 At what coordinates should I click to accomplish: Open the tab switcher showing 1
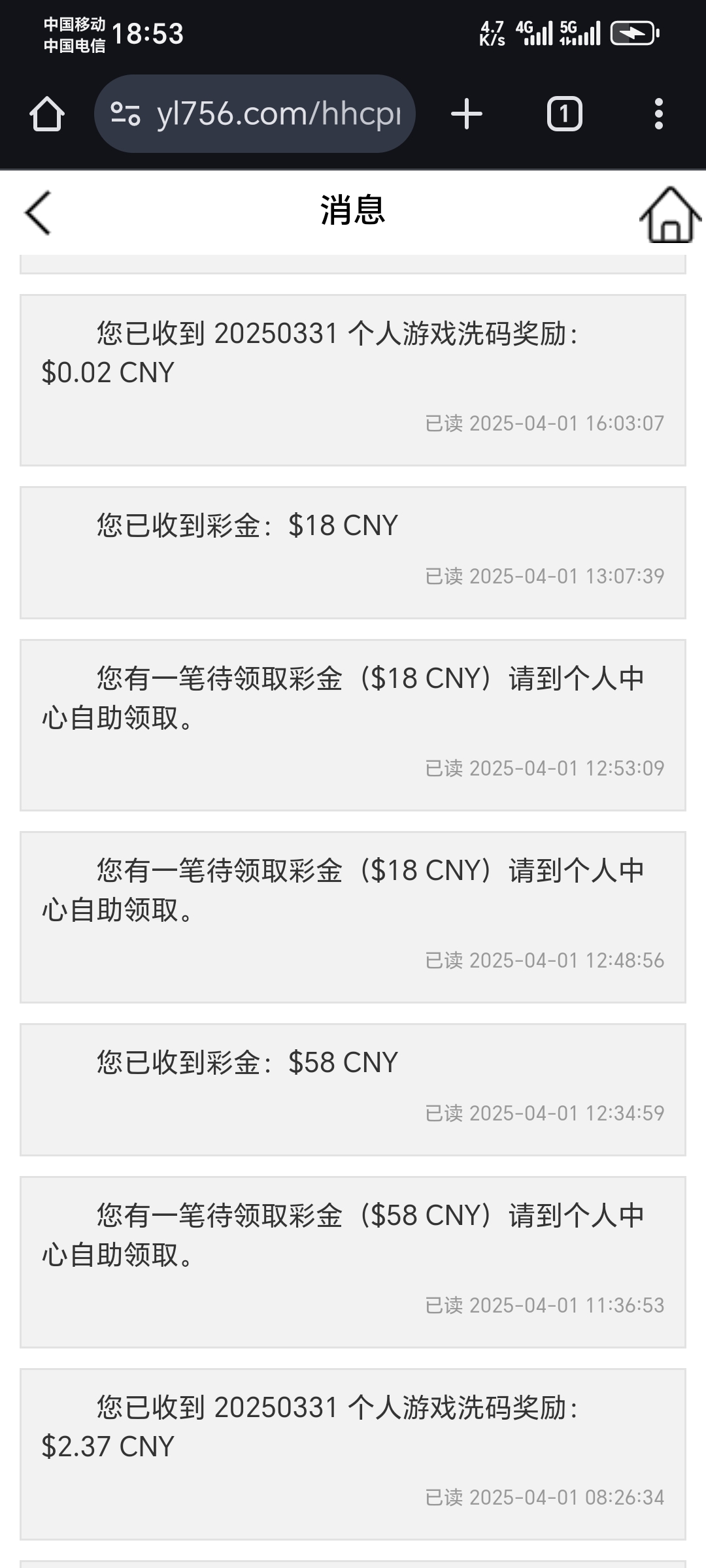click(x=564, y=114)
